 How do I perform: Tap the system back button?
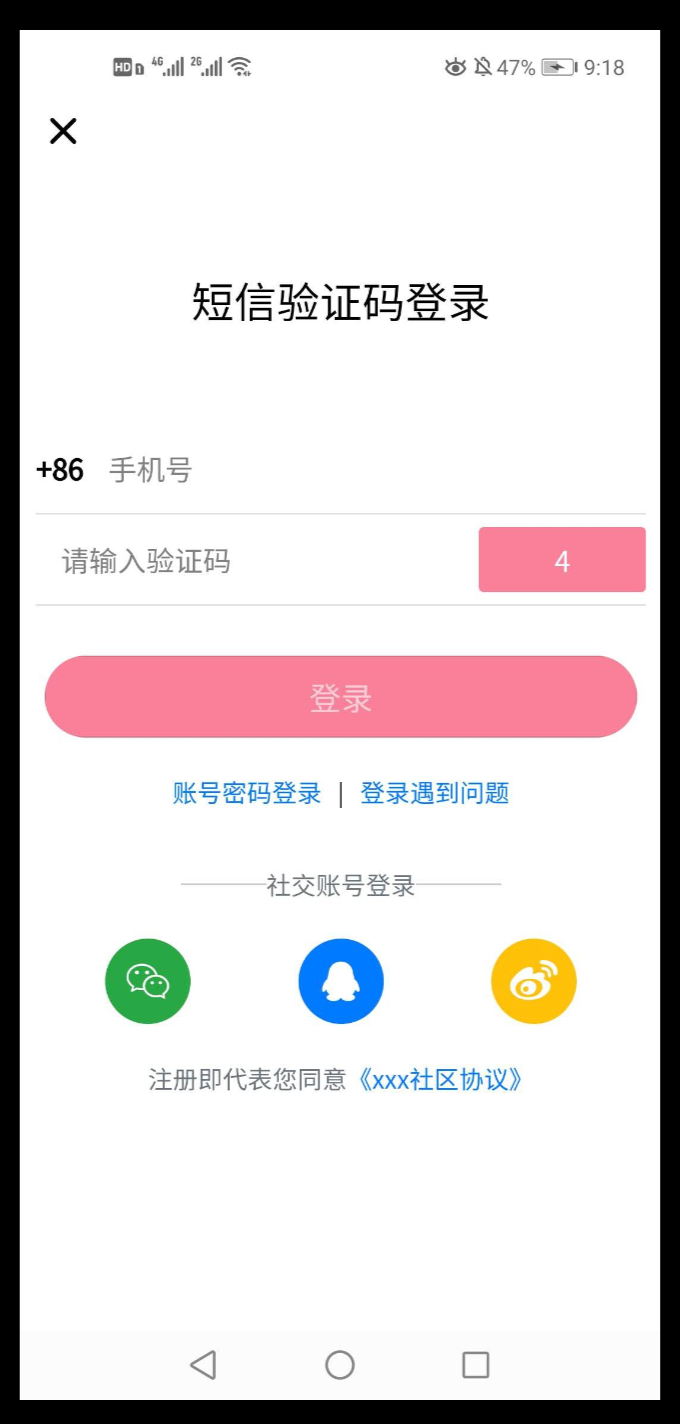click(203, 1365)
